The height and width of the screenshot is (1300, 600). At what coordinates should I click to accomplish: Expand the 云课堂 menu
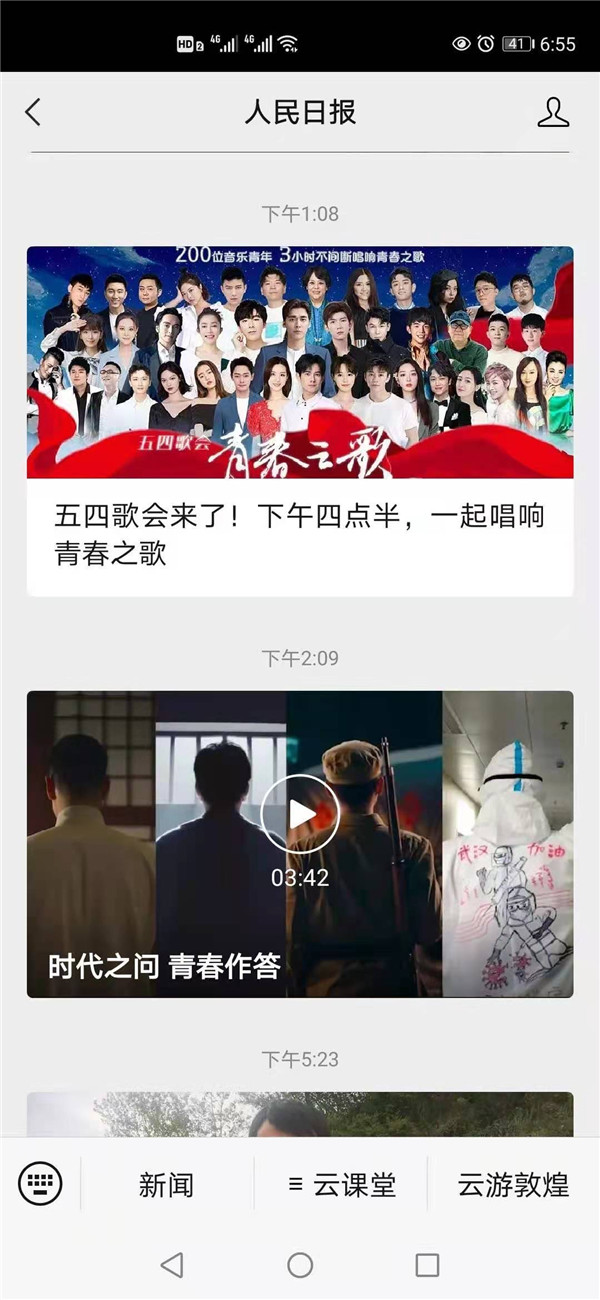[x=341, y=1186]
